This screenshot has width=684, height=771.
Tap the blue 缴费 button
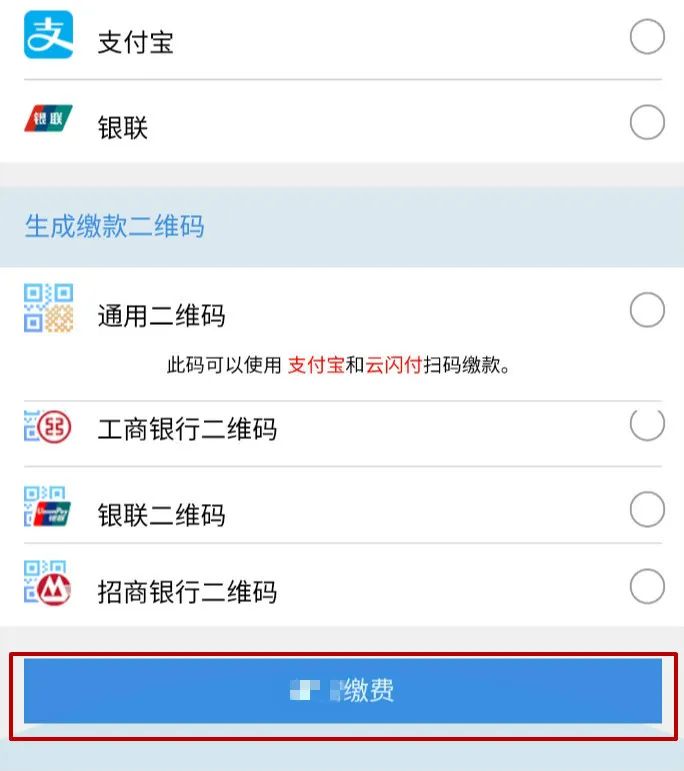point(342,690)
